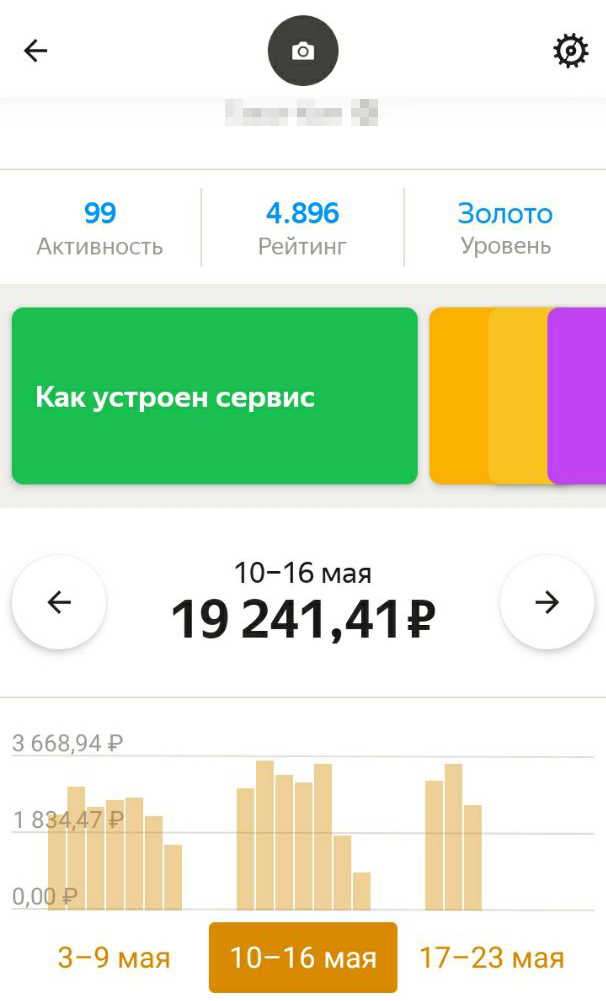Switch to the 17–23 мая week
This screenshot has width=606, height=1001.
click(492, 958)
